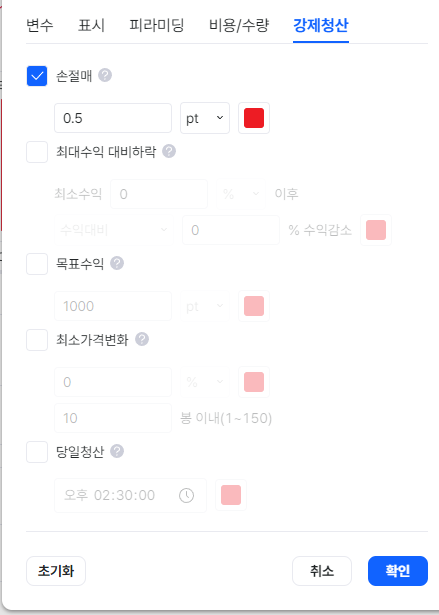Open the 피라미딩 tab
The width and height of the screenshot is (439, 615).
[157, 25]
